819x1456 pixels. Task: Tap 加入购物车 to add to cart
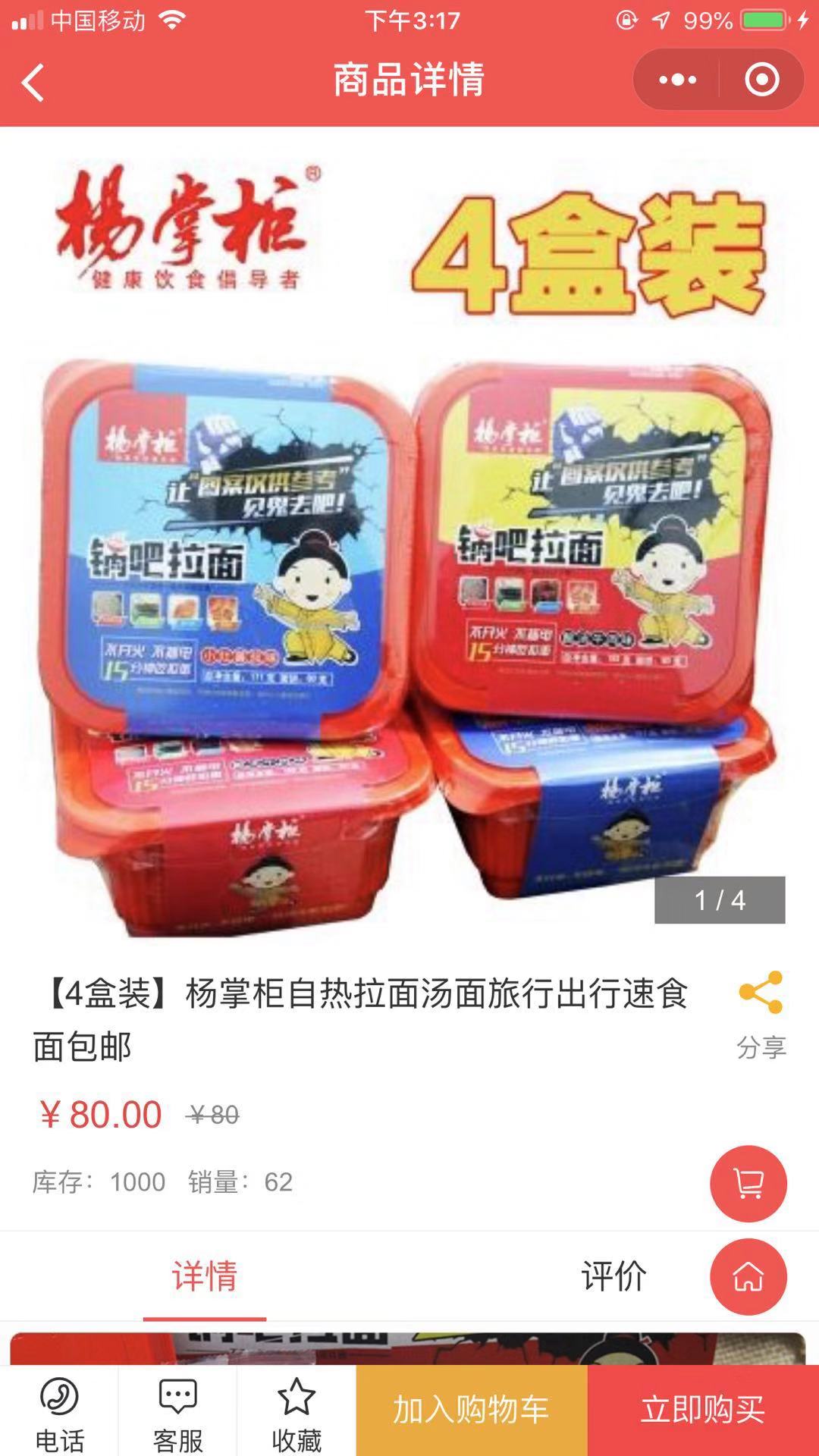471,1410
